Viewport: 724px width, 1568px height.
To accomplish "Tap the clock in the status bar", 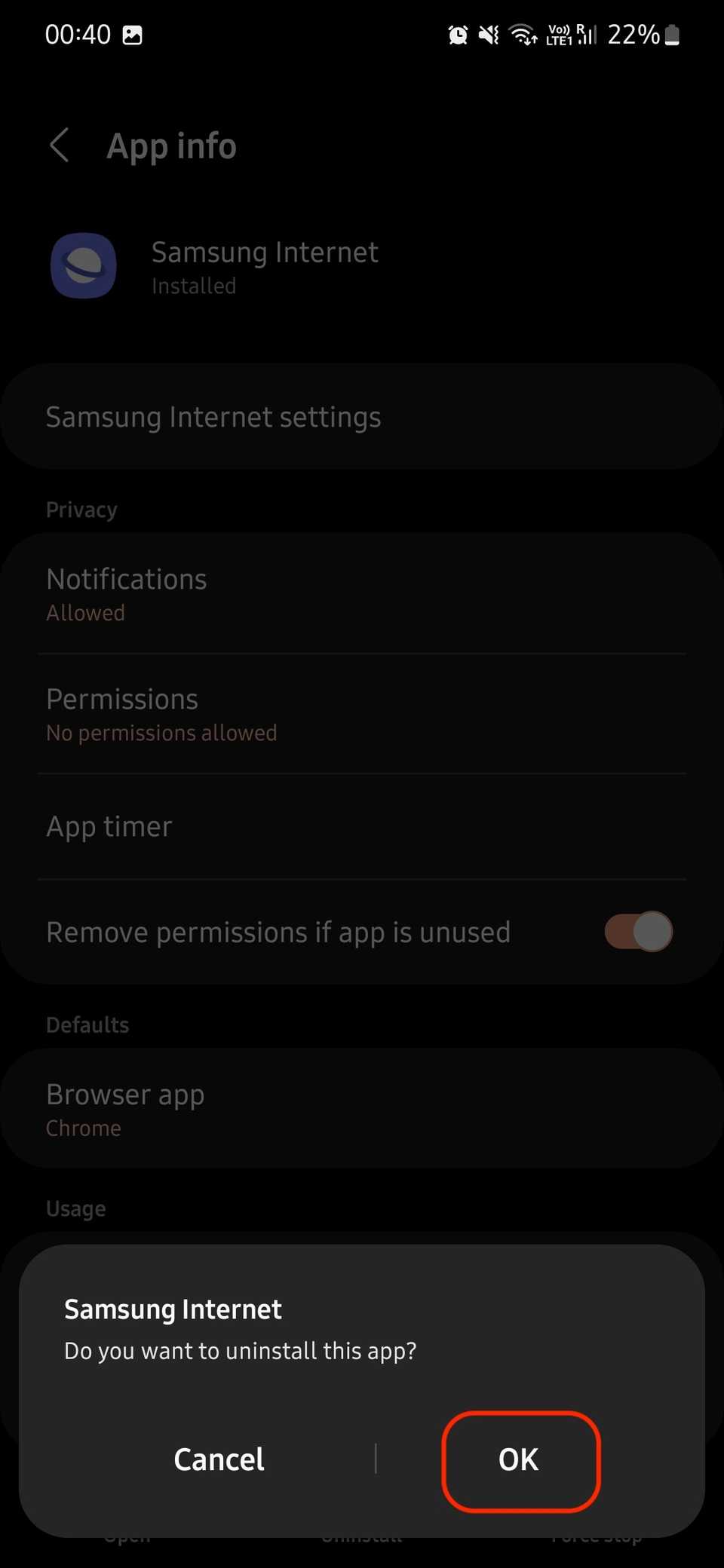I will (78, 34).
